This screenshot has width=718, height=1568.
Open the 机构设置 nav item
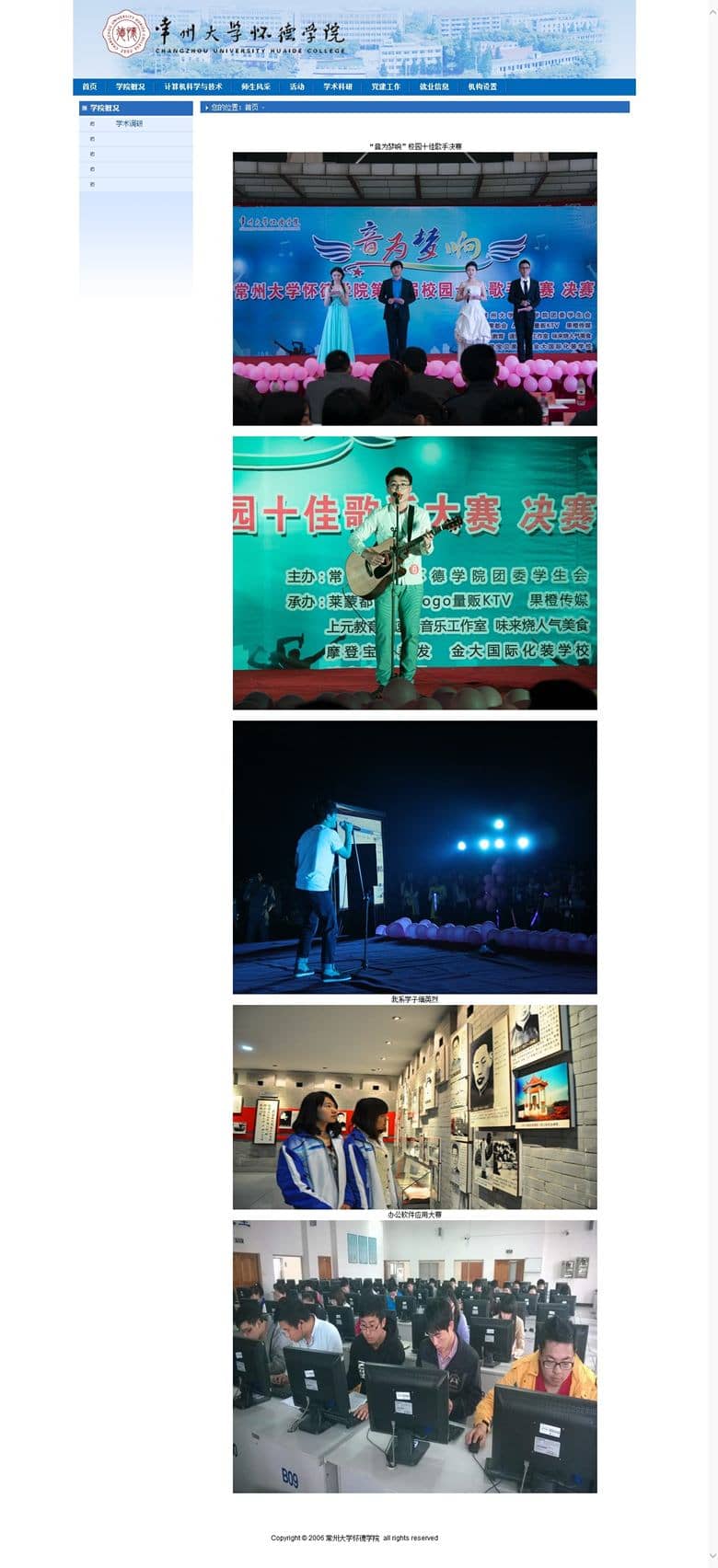pyautogui.click(x=482, y=86)
